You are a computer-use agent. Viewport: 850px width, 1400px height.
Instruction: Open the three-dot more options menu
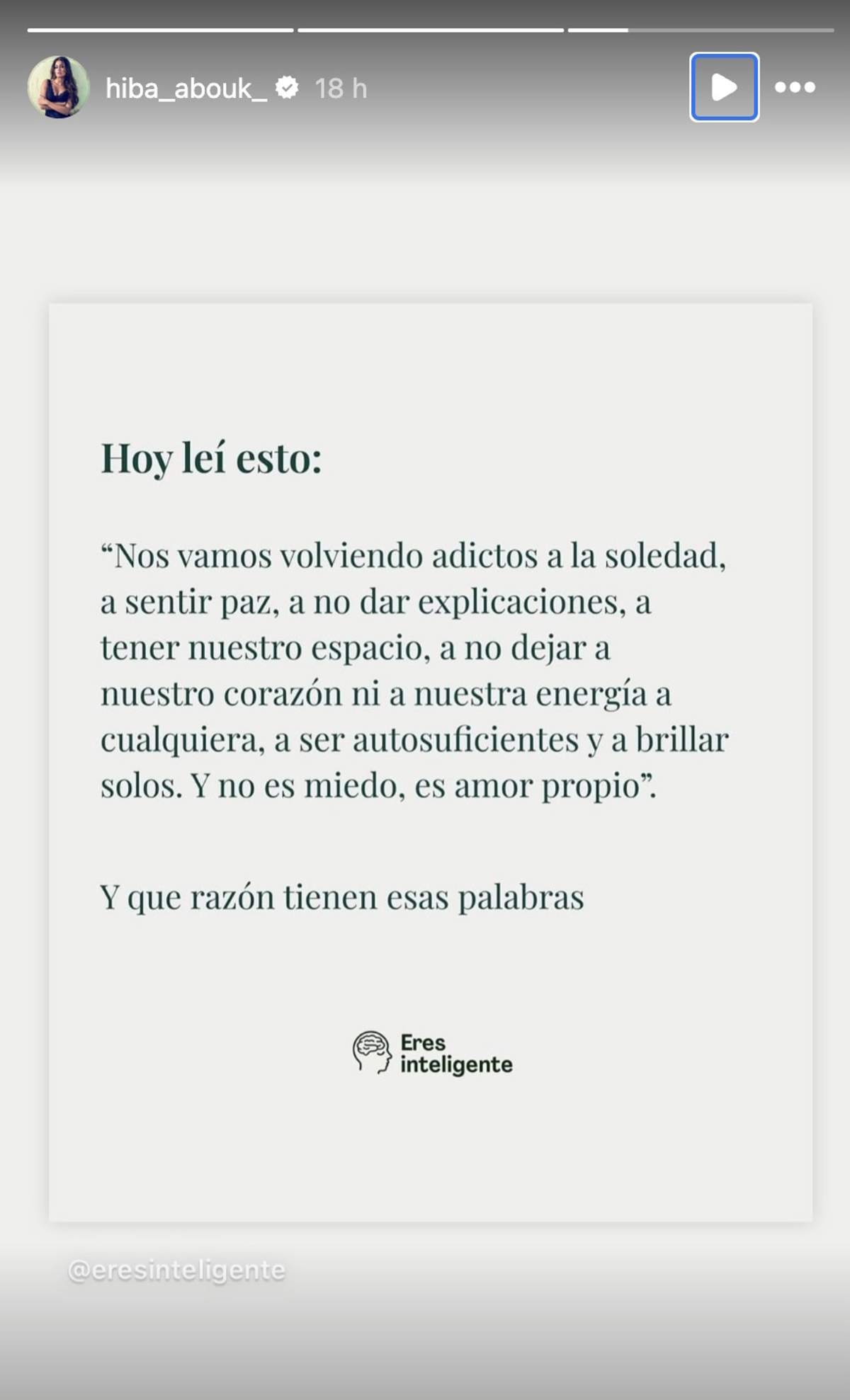795,87
